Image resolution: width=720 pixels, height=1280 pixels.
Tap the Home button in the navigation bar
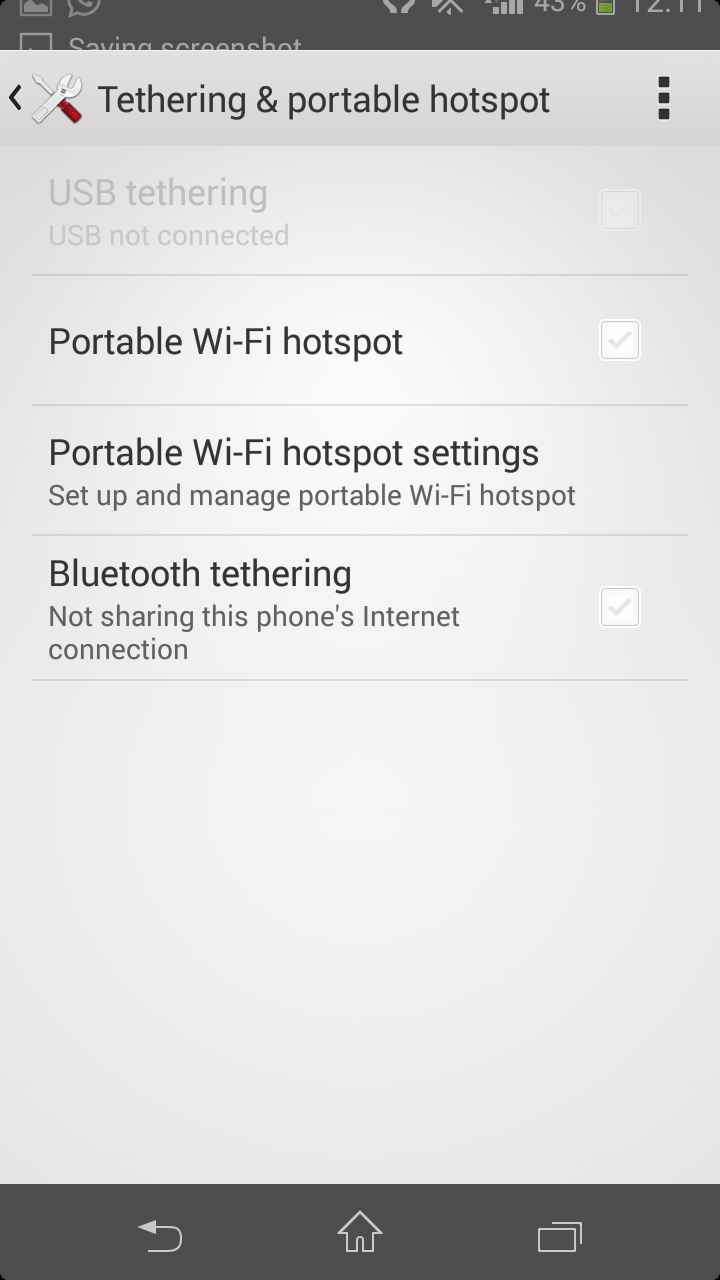pos(360,1236)
